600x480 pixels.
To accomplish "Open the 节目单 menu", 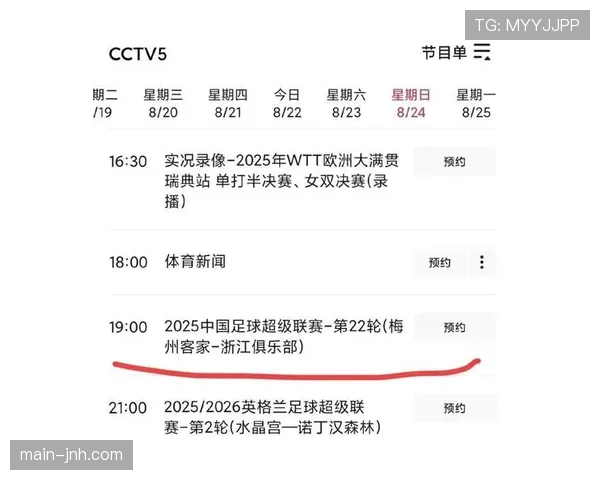I will (x=456, y=53).
